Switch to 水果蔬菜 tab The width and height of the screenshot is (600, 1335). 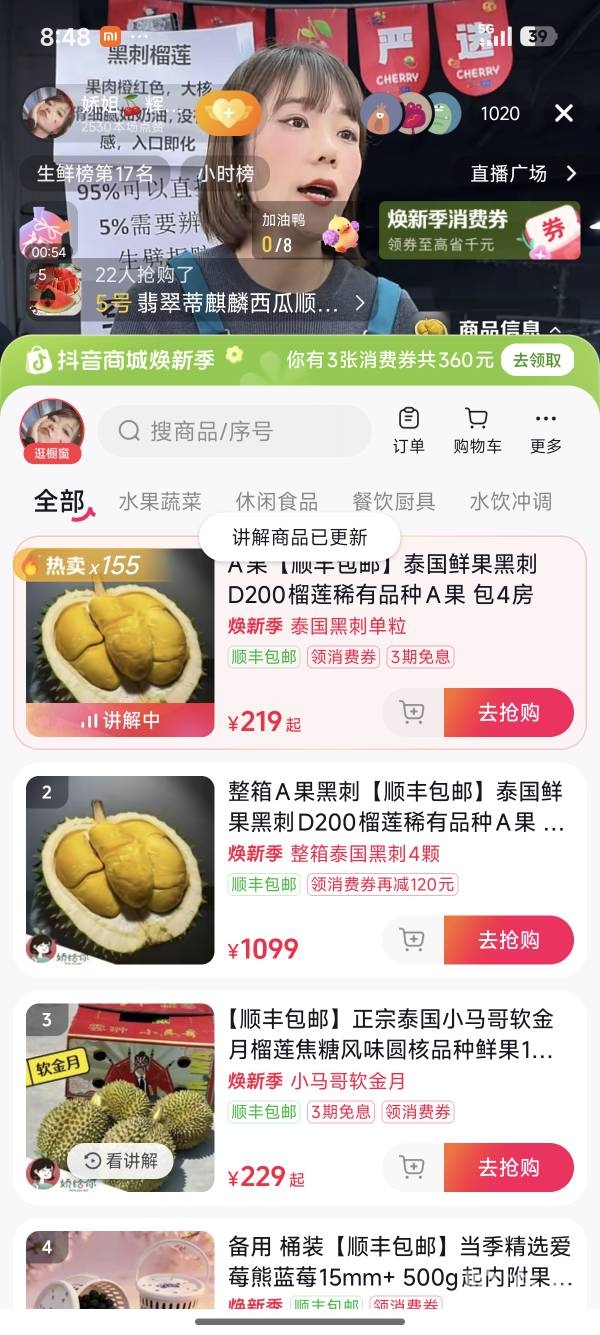[x=160, y=501]
